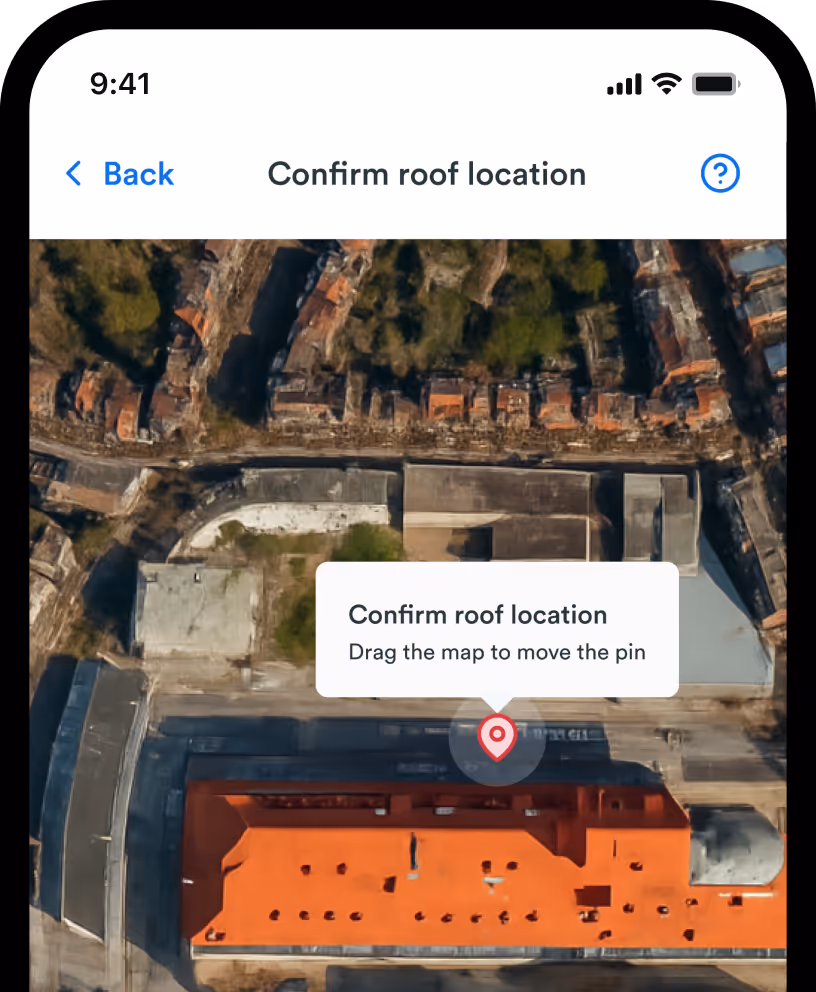
Task: Open the help question mark icon
Action: 720,173
